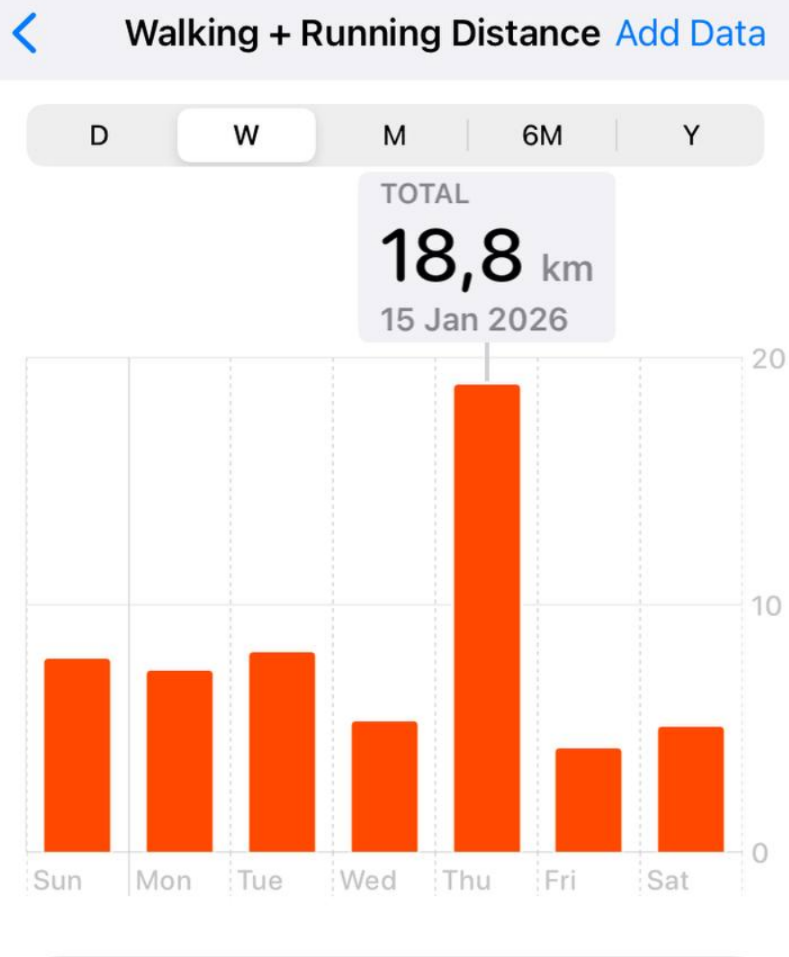Select the Fri bar in the chart
Image resolution: width=789 pixels, height=957 pixels.
tap(589, 800)
